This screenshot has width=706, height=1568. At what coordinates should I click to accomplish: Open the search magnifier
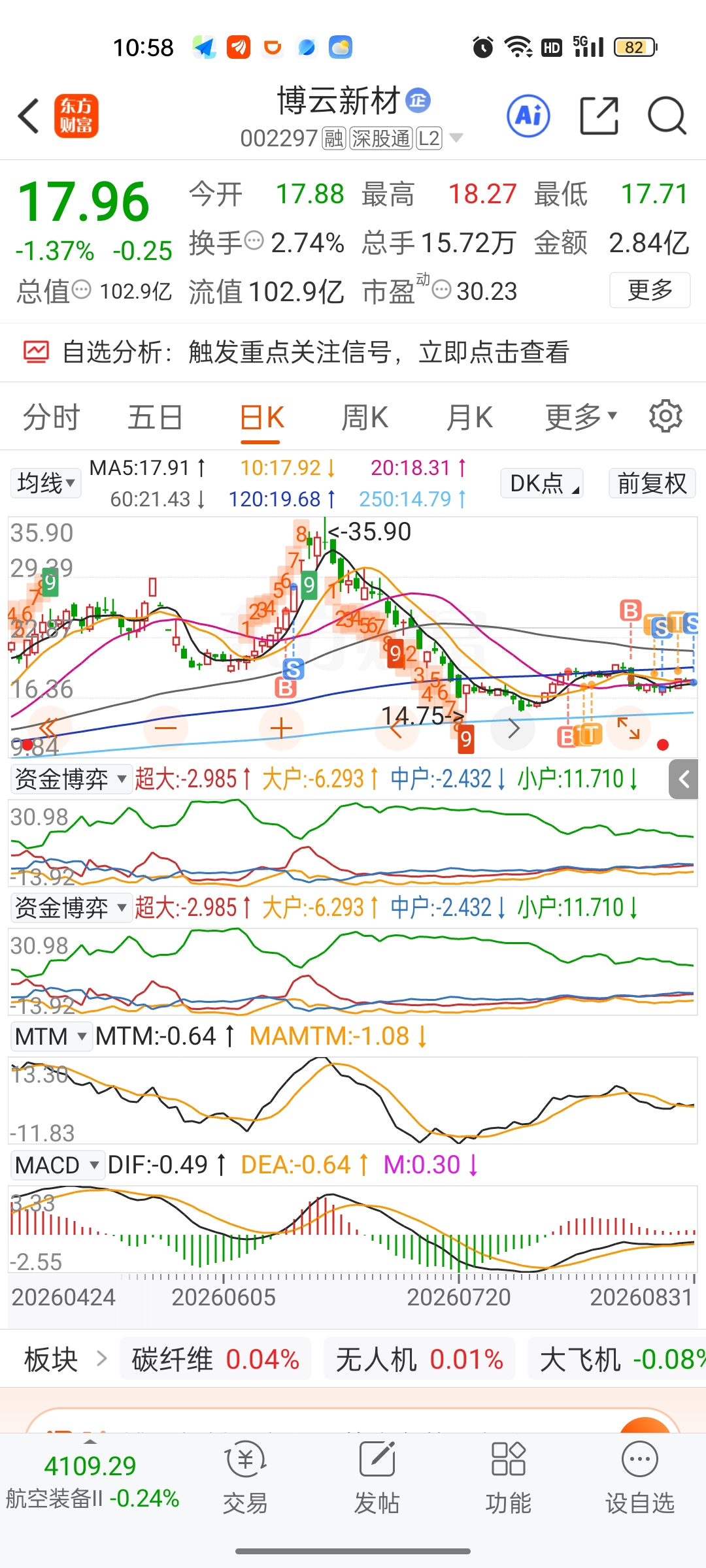[667, 116]
